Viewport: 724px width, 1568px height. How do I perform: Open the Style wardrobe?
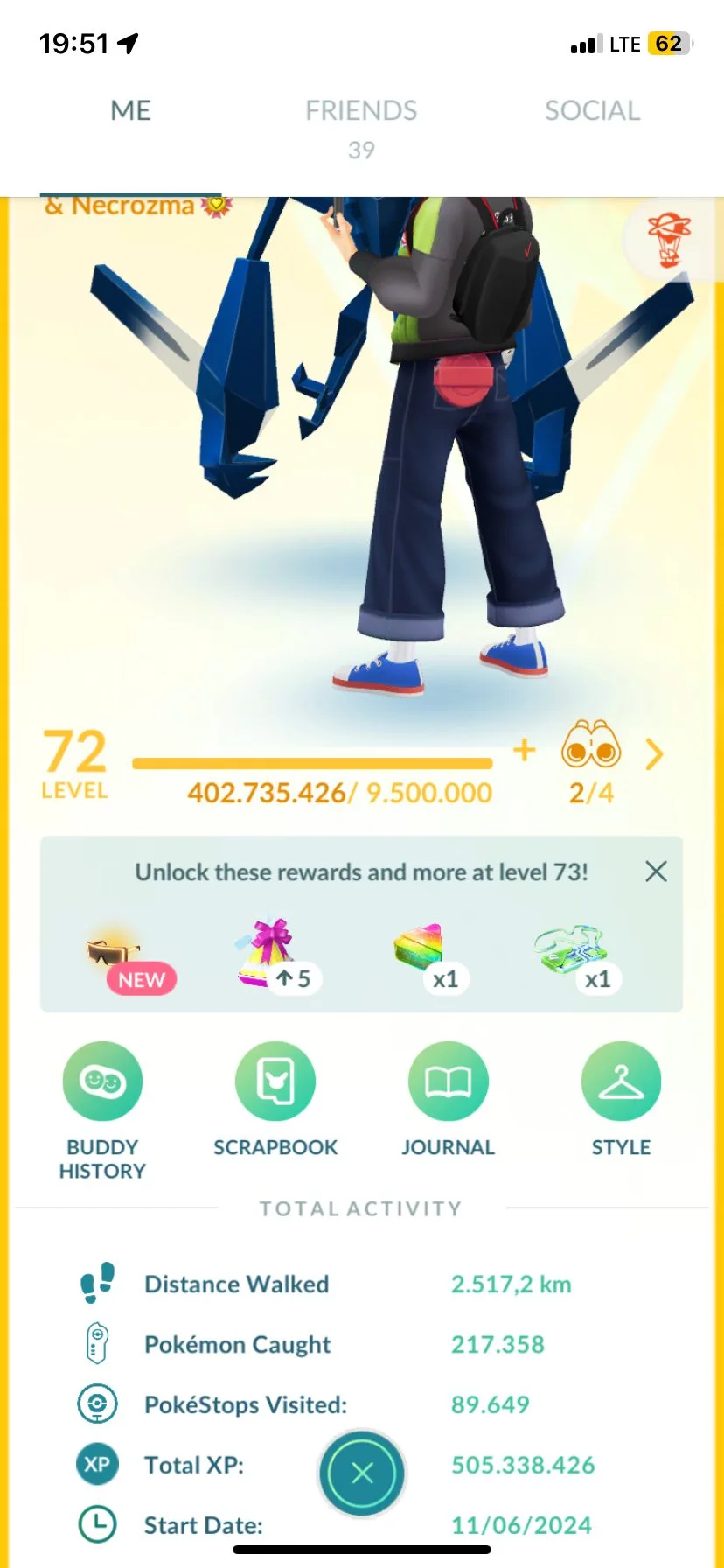pos(621,1081)
